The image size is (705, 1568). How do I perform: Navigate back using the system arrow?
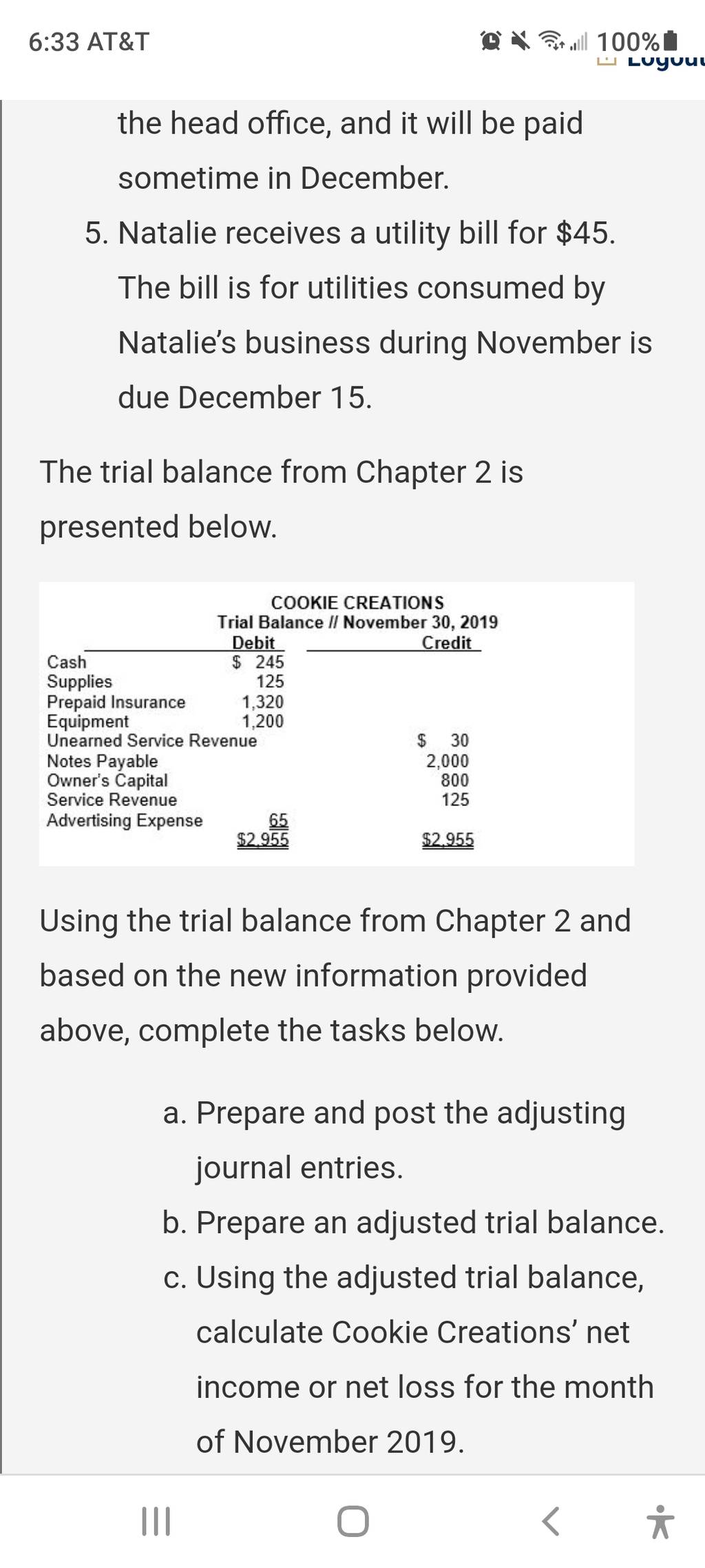(x=550, y=1521)
